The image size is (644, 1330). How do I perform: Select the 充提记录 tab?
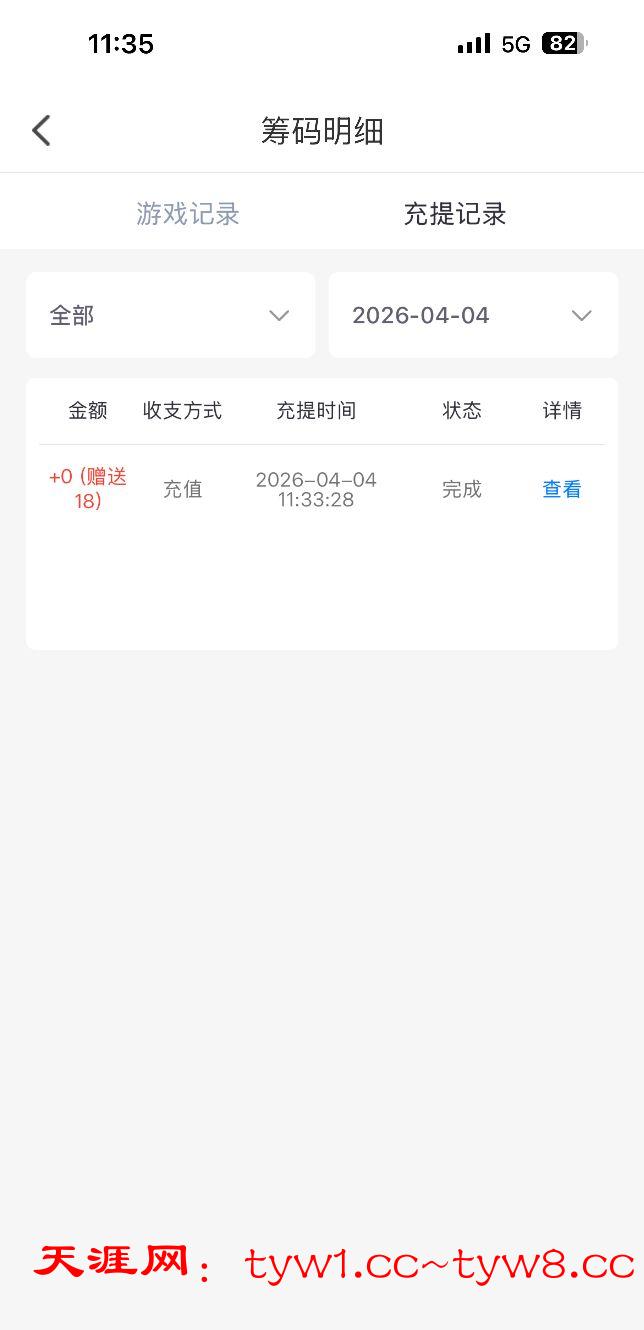455,214
